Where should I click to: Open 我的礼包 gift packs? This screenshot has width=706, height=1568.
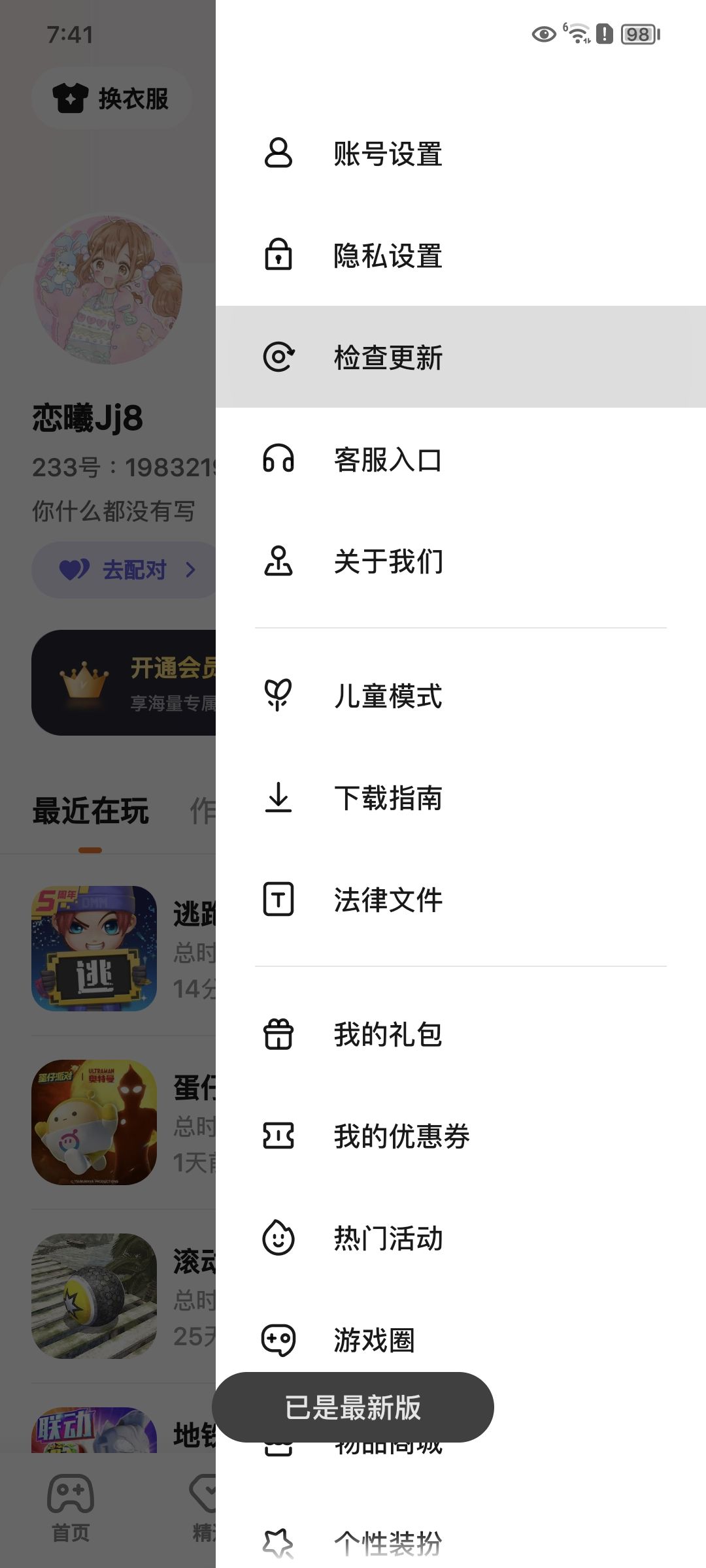(x=387, y=1034)
